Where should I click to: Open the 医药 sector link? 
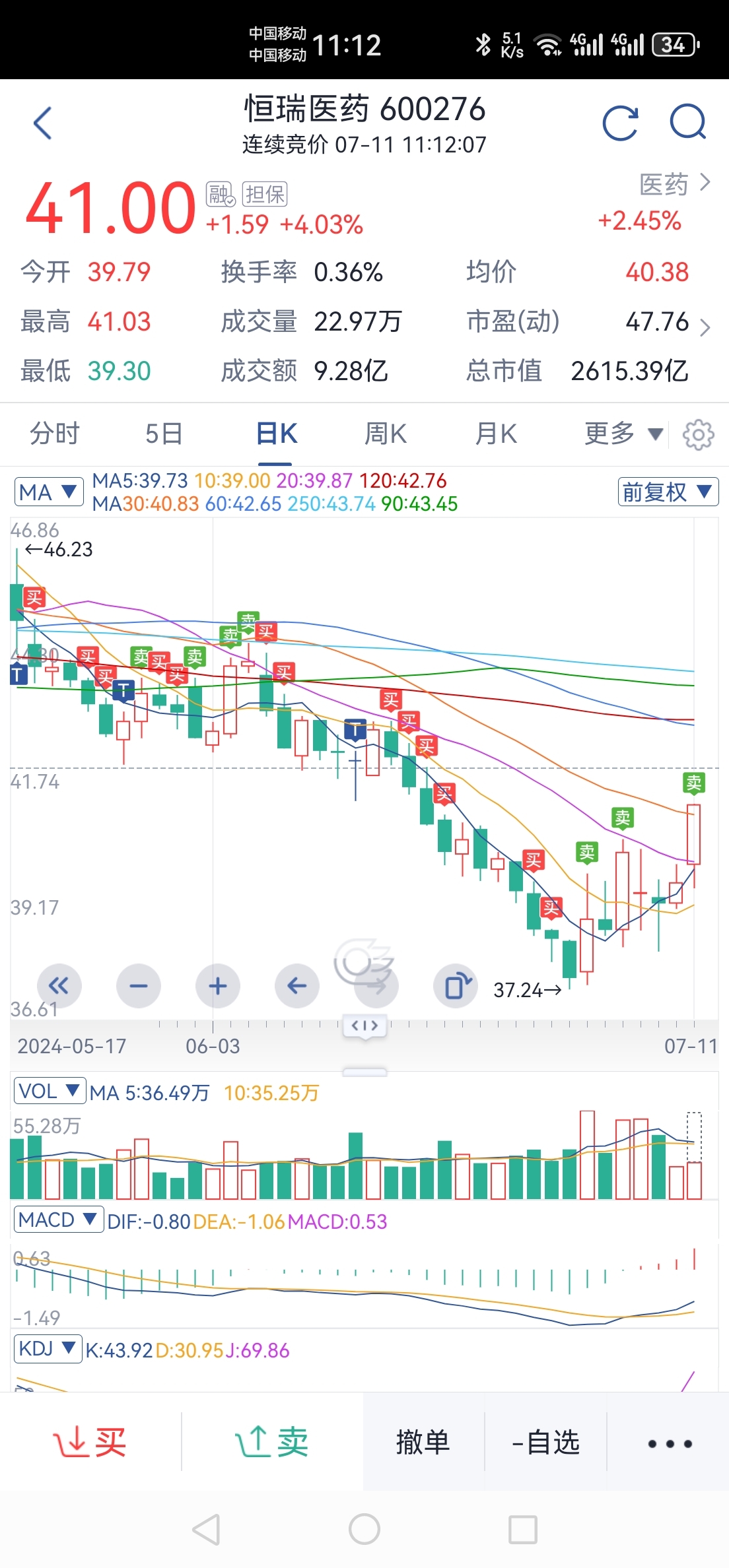[x=674, y=184]
